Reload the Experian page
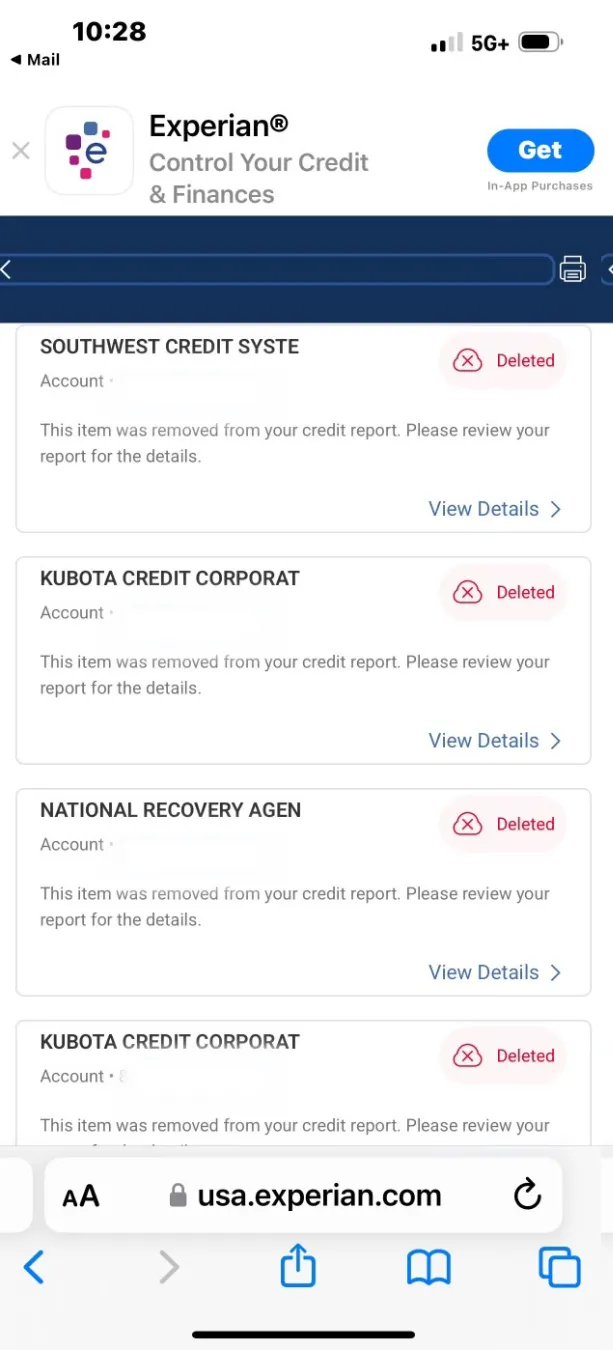 tap(527, 1194)
